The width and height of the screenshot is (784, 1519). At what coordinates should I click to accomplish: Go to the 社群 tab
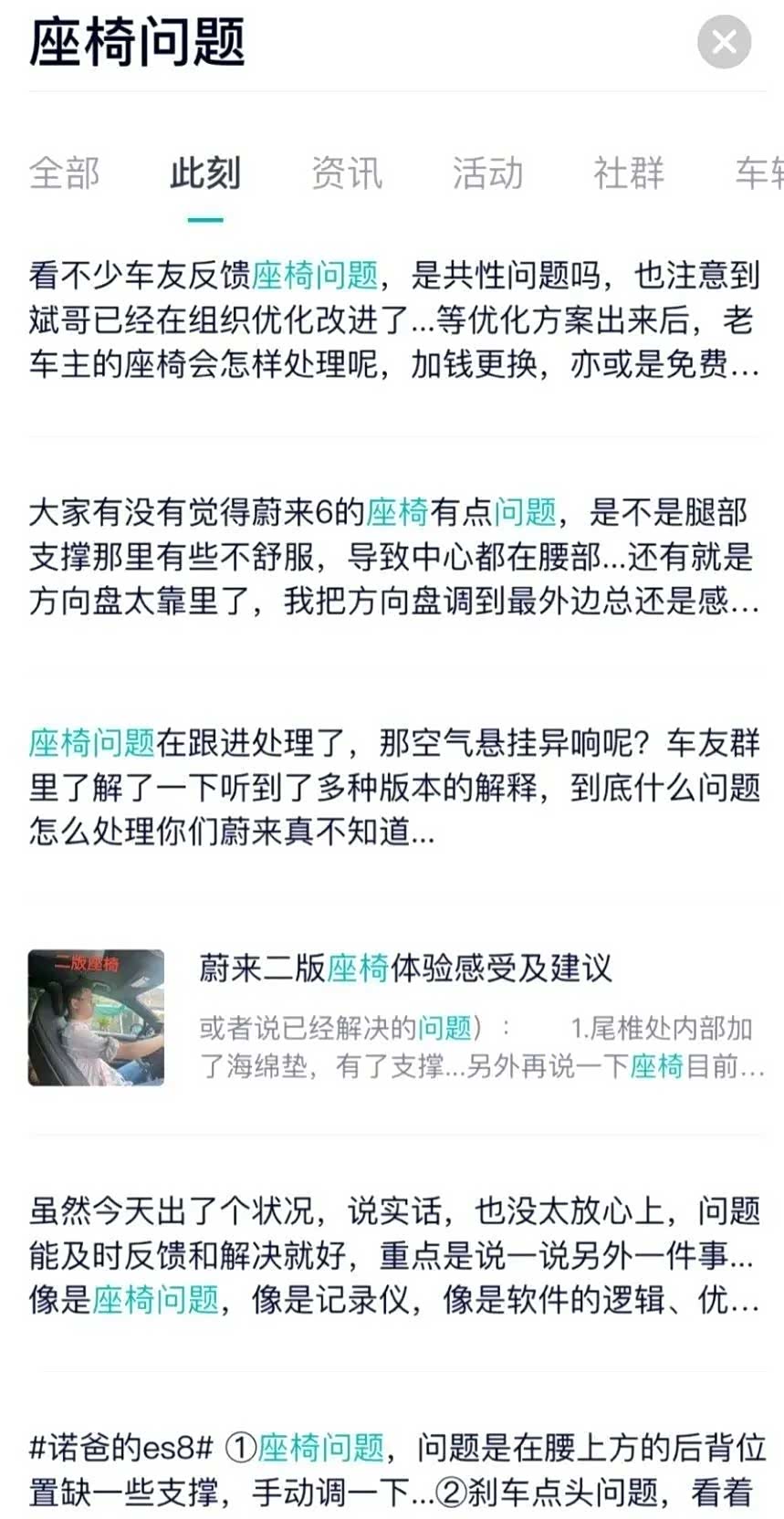pos(629,173)
